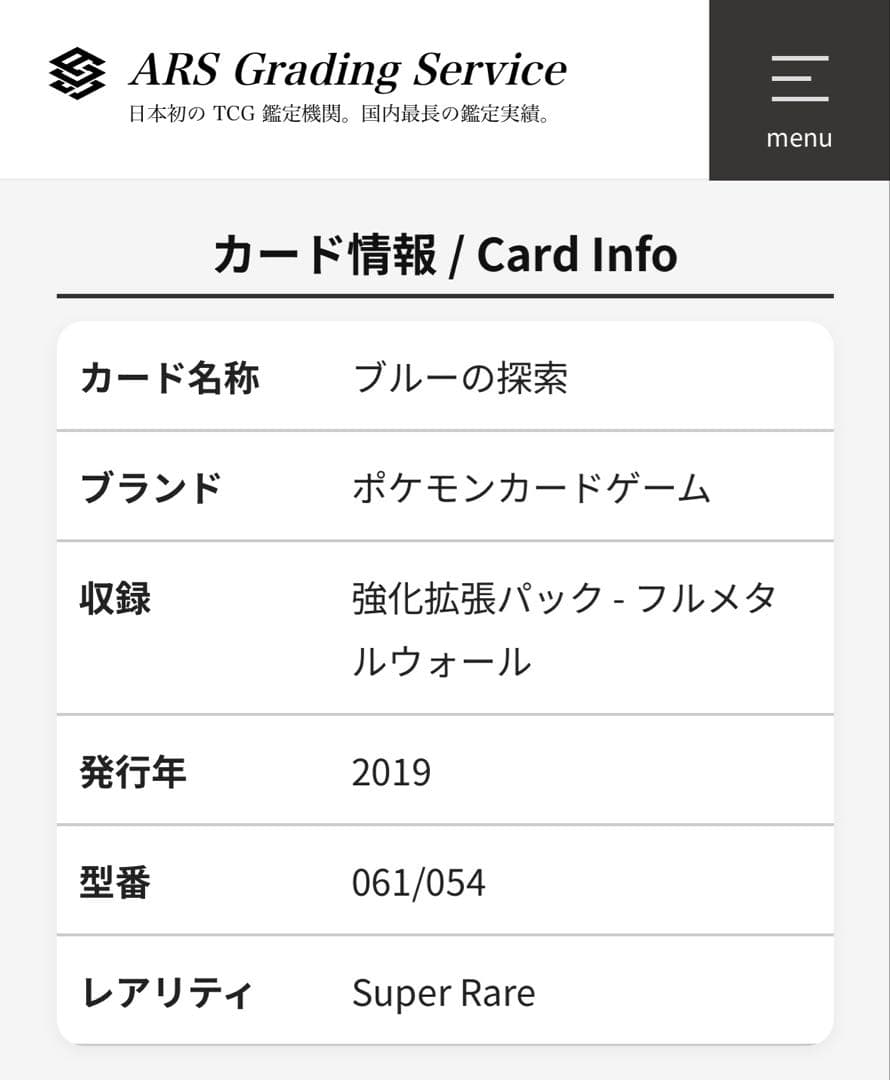The height and width of the screenshot is (1080, 890).
Task: Click the Super Rare rarity value
Action: 443,993
